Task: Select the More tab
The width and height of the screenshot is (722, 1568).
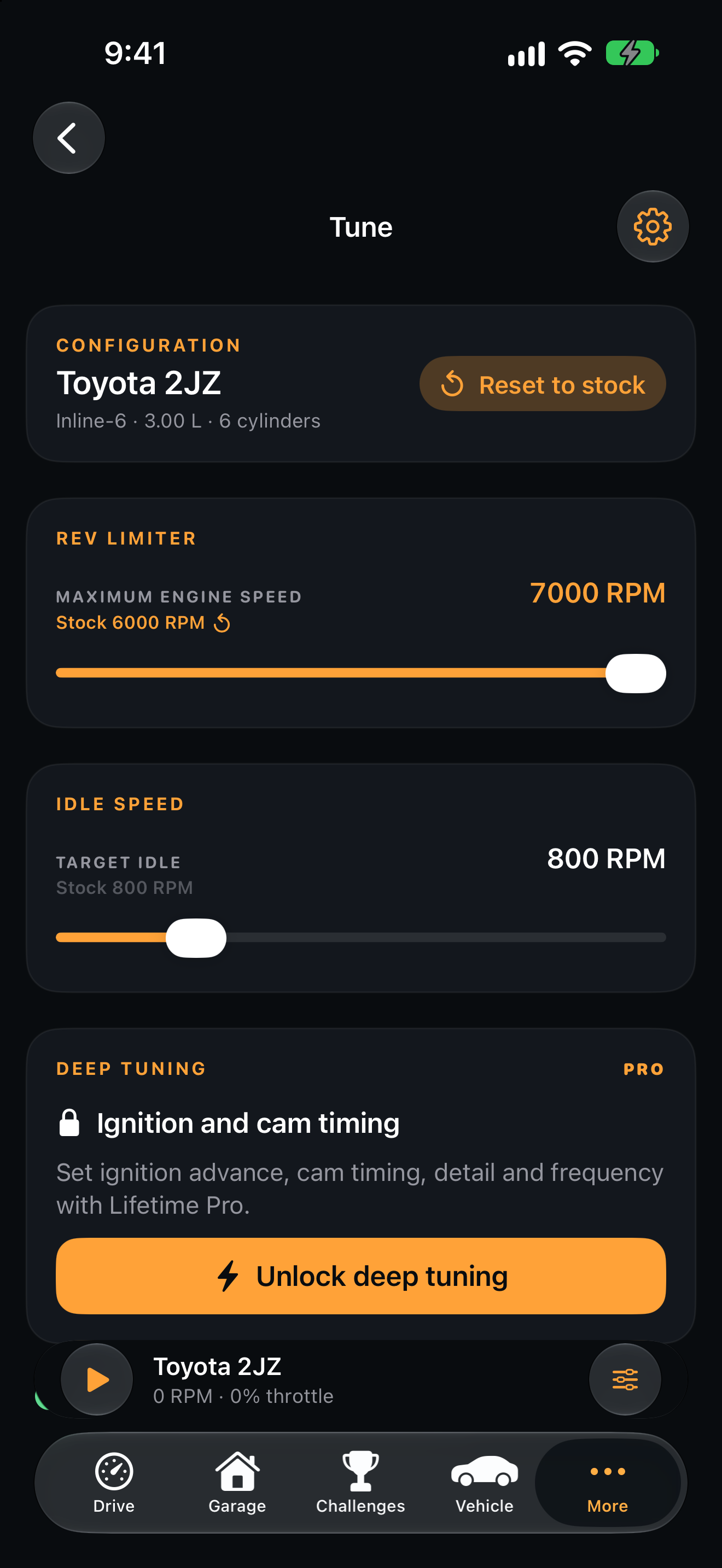Action: pyautogui.click(x=608, y=1483)
